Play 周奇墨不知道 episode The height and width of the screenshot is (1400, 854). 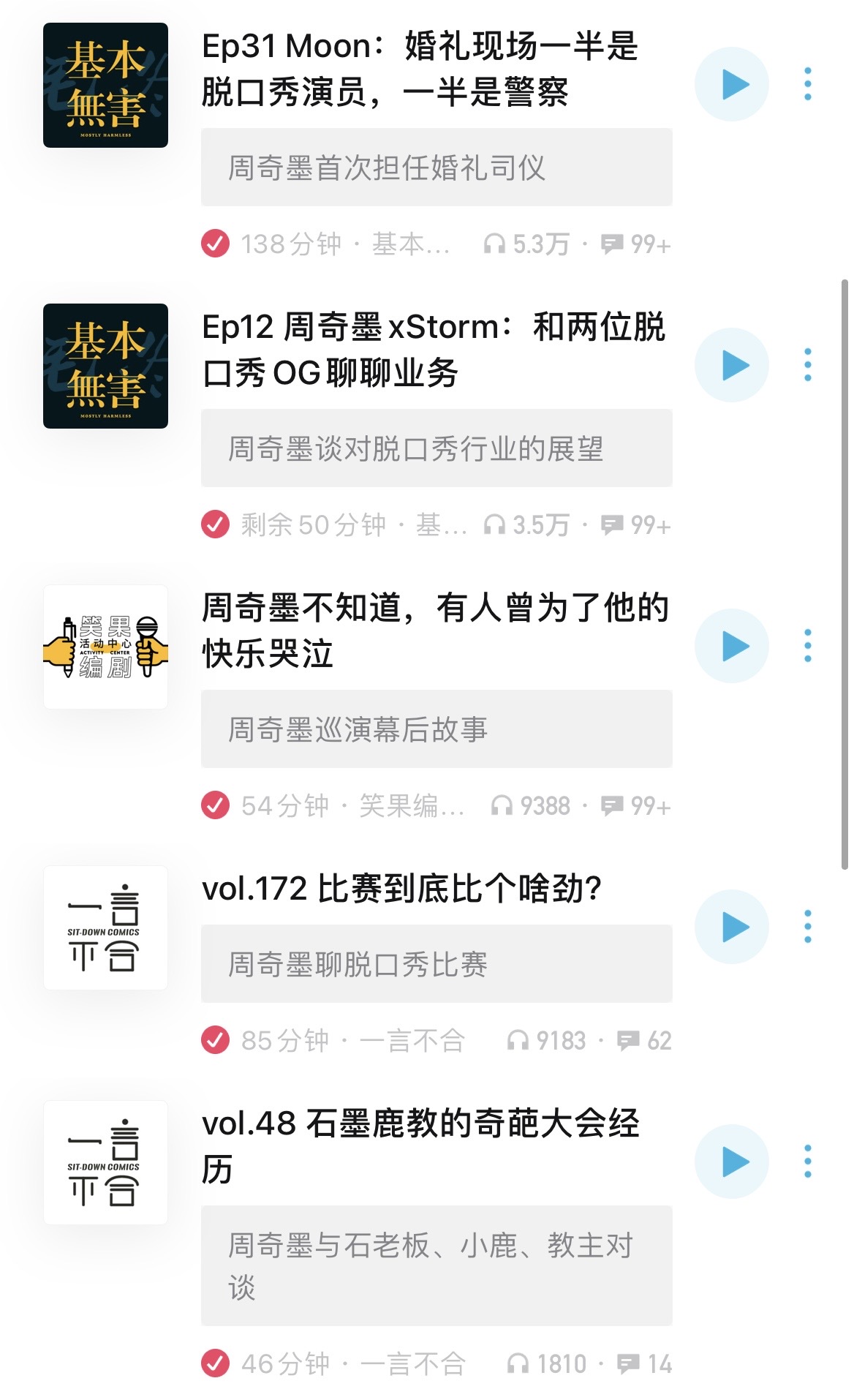click(732, 646)
